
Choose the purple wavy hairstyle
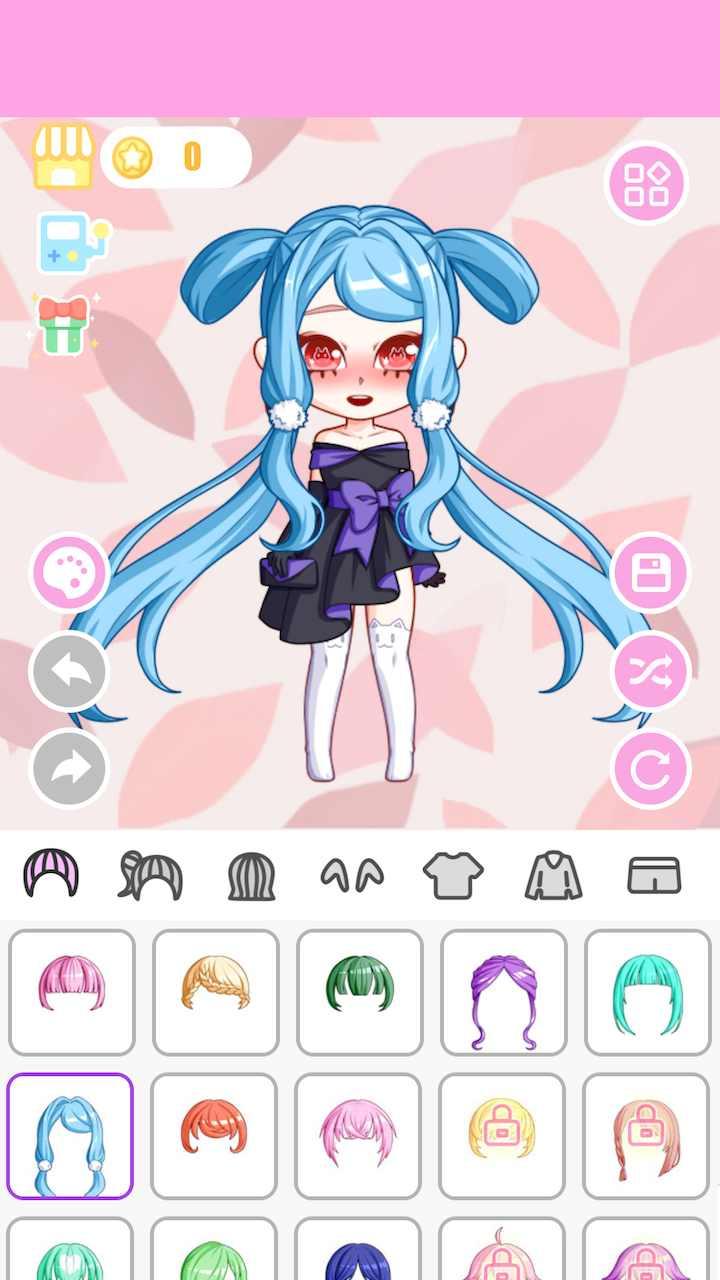[x=503, y=992]
